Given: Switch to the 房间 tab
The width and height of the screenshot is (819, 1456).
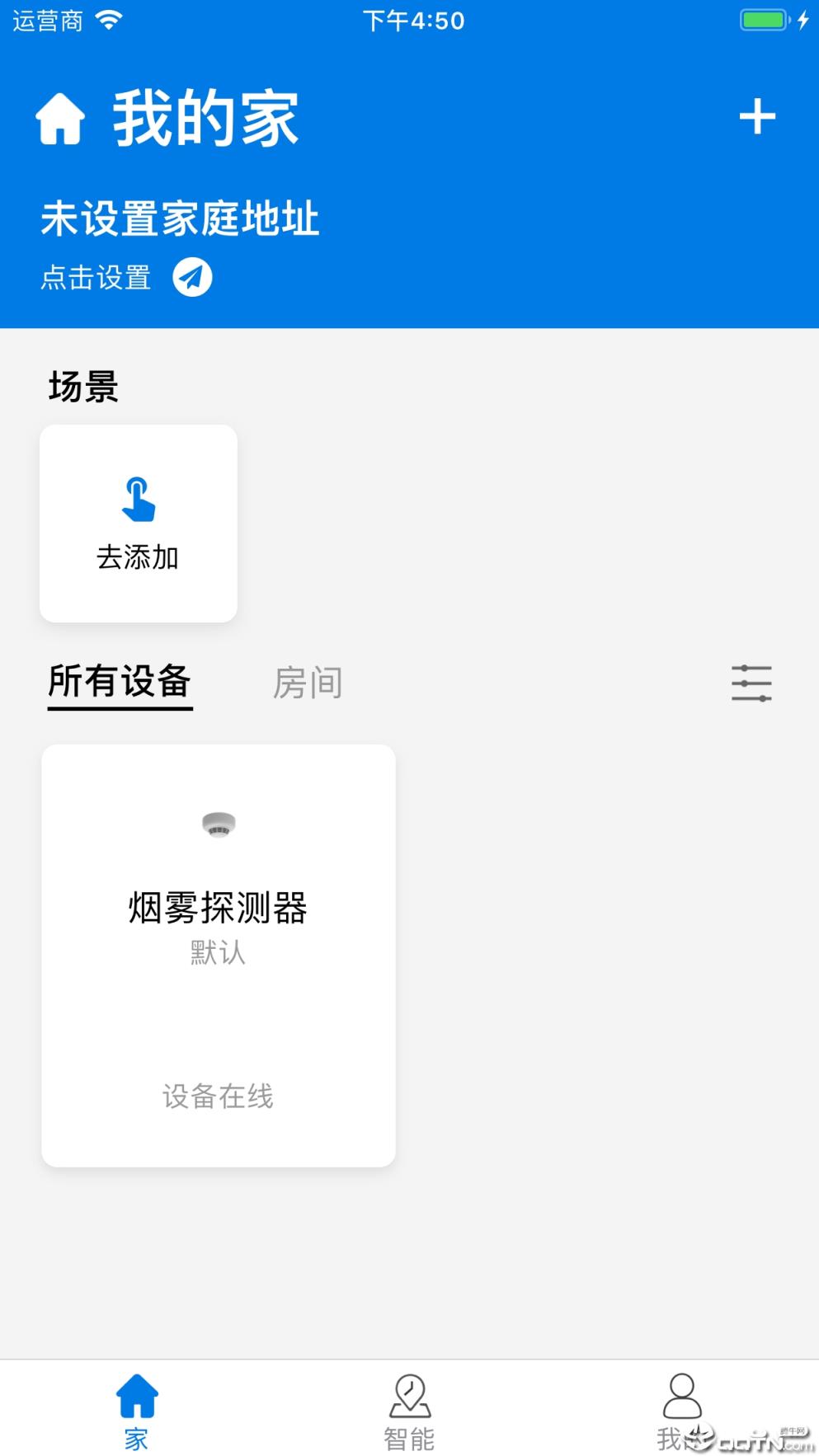Looking at the screenshot, I should (x=308, y=682).
